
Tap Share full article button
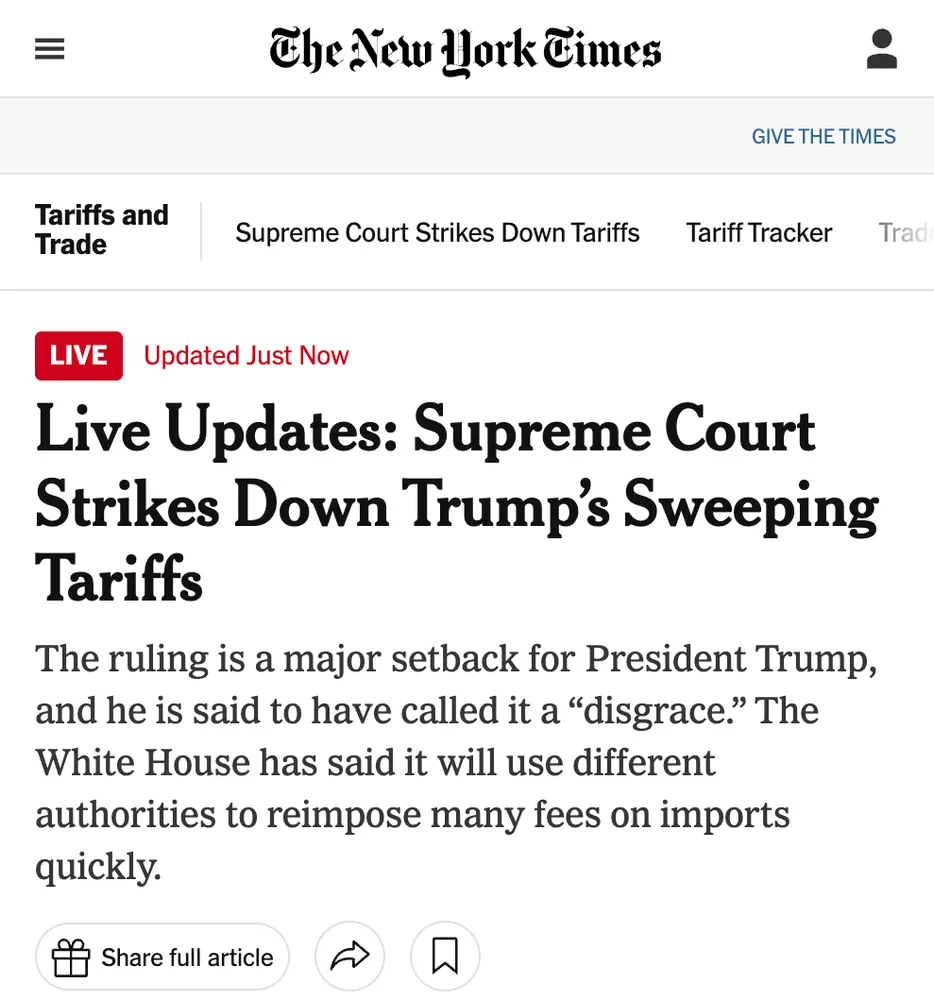pyautogui.click(x=162, y=957)
